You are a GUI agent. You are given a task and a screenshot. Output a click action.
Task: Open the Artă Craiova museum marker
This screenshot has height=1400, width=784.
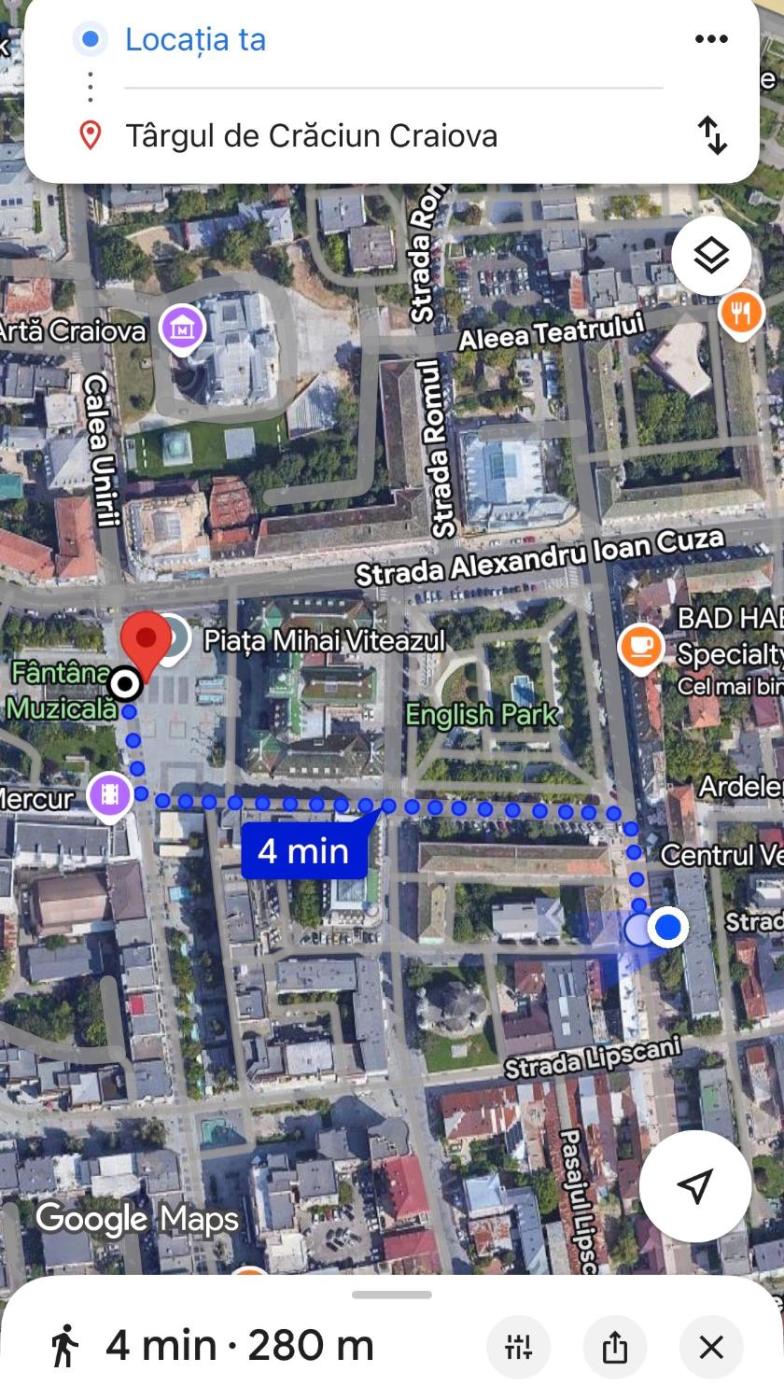(183, 329)
